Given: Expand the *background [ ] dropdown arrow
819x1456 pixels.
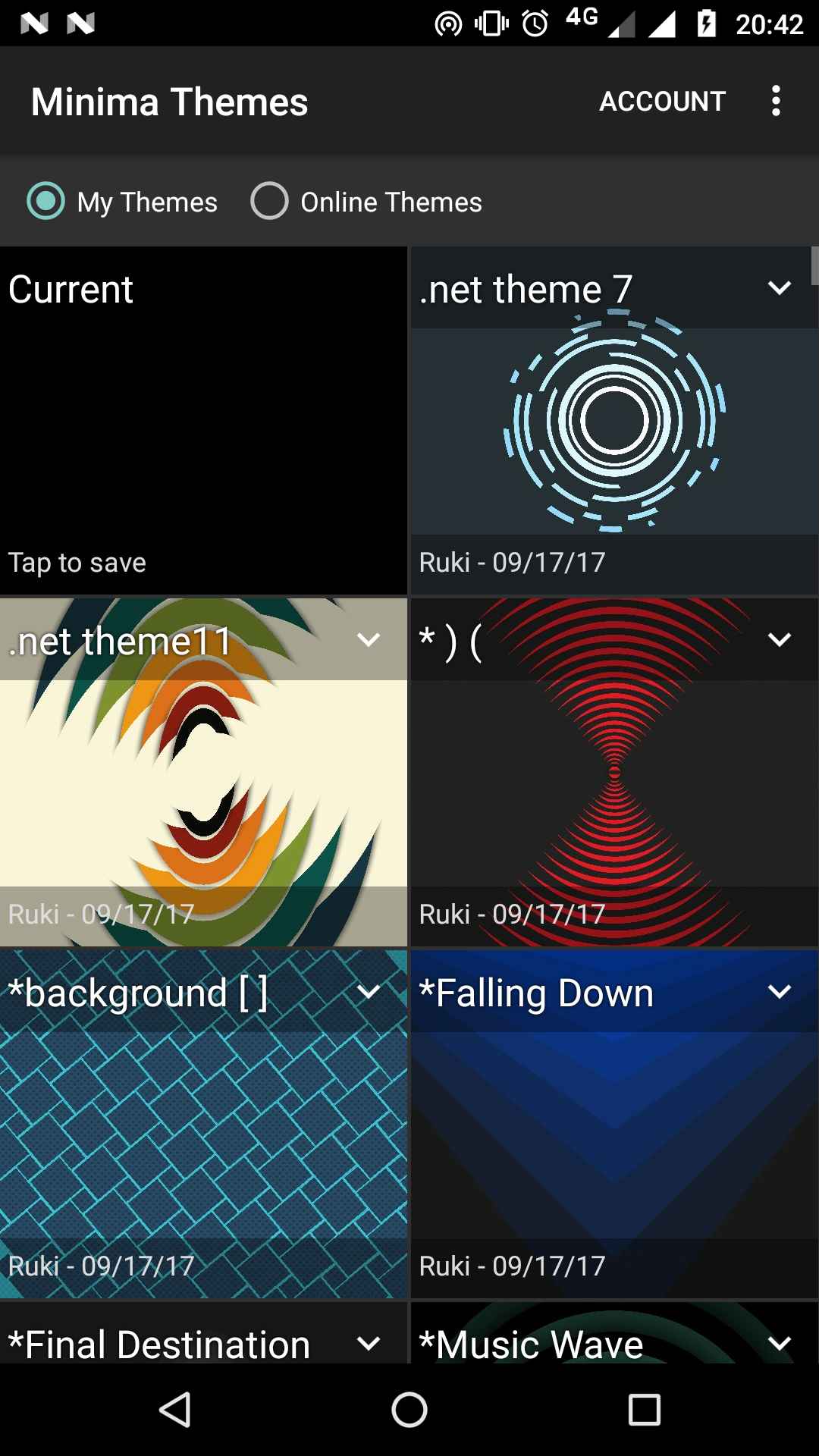Looking at the screenshot, I should [369, 992].
